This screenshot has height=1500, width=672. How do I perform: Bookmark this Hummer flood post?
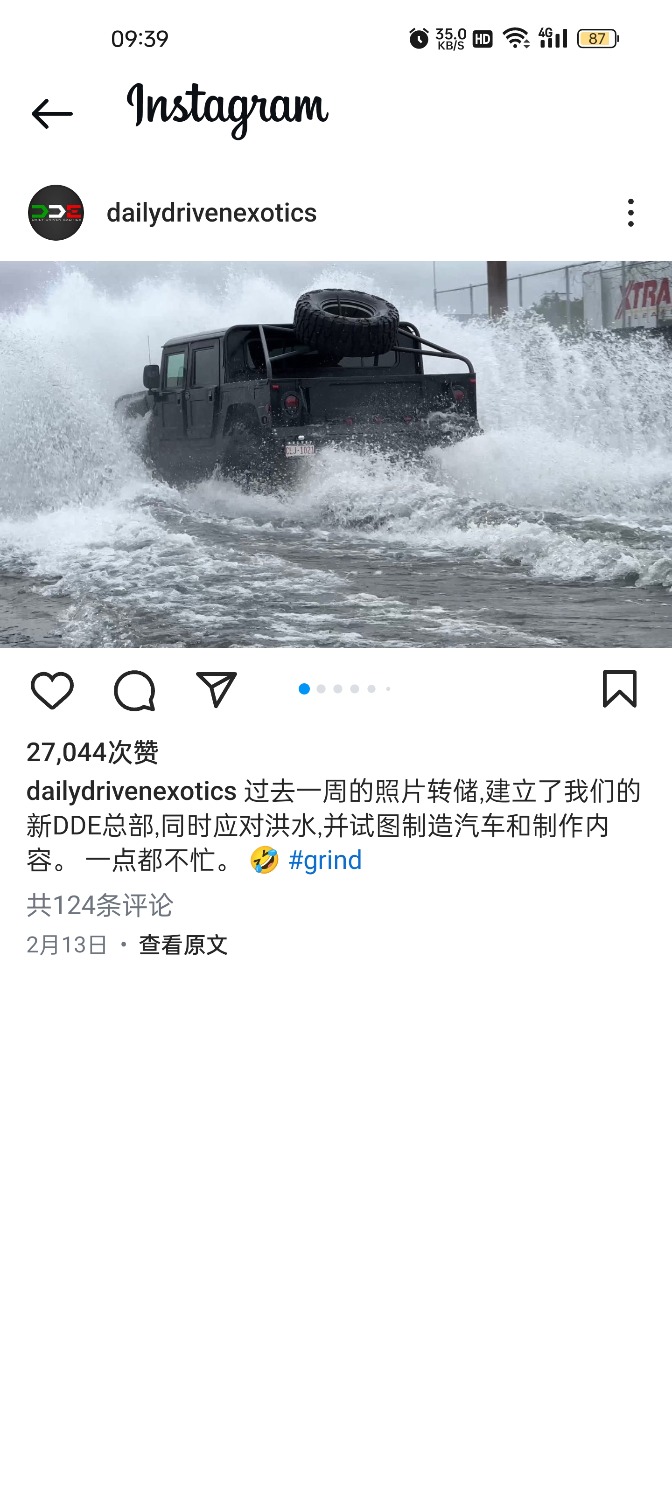(x=619, y=689)
